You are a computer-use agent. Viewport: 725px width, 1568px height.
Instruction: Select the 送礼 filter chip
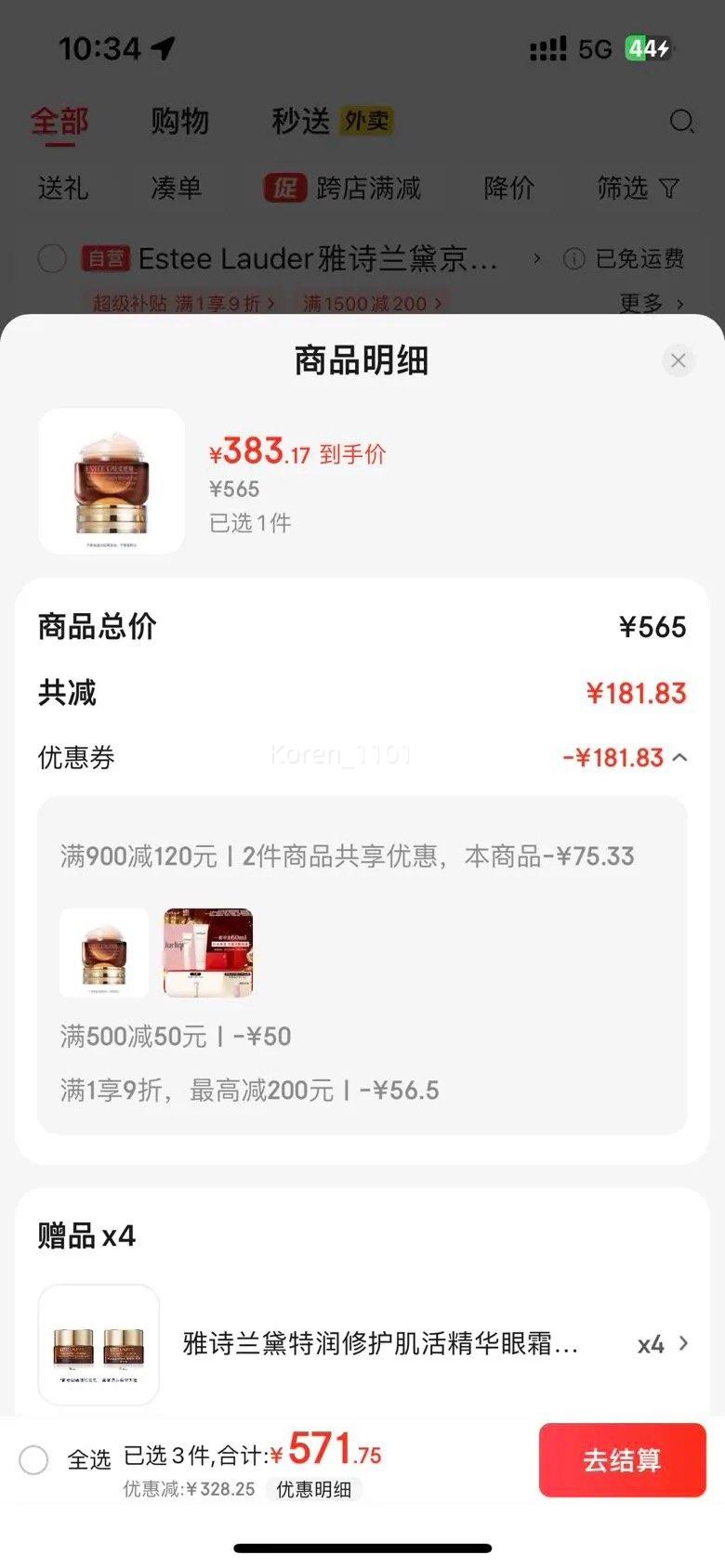click(63, 189)
